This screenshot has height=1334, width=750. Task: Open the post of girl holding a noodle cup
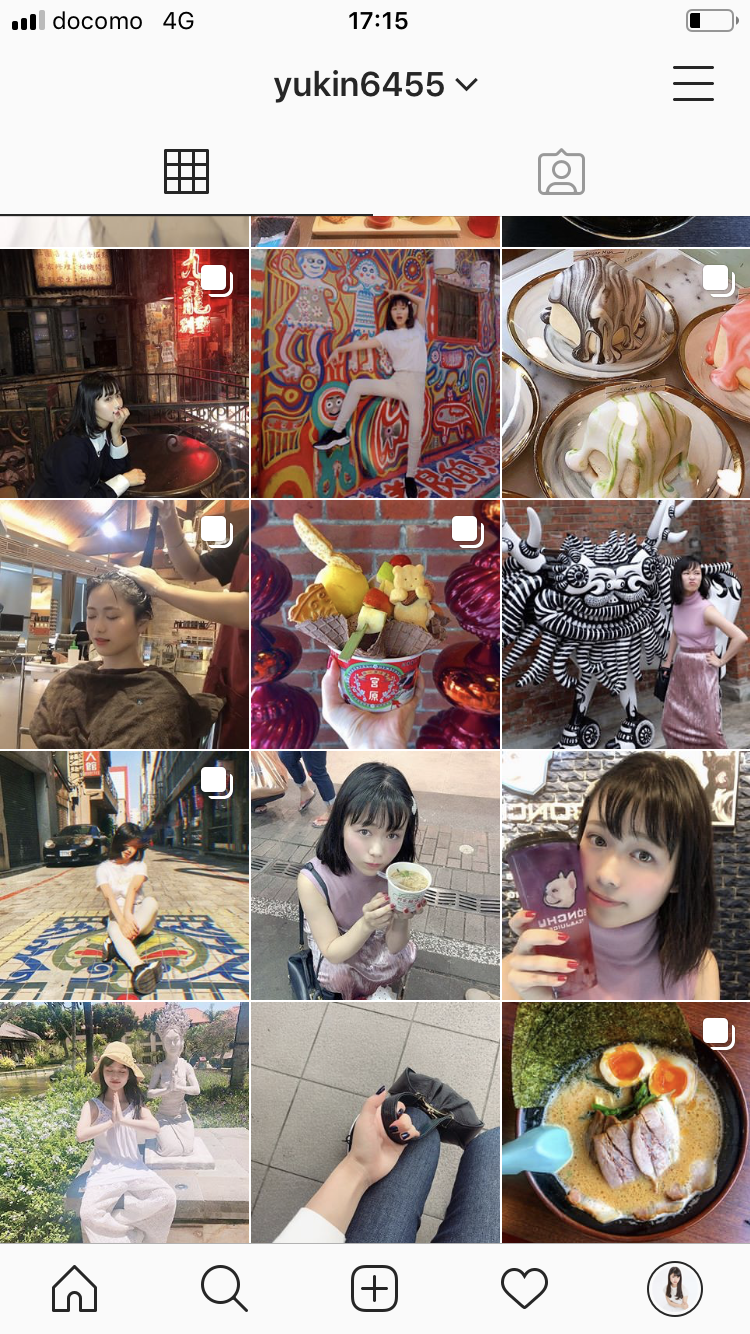(x=375, y=876)
